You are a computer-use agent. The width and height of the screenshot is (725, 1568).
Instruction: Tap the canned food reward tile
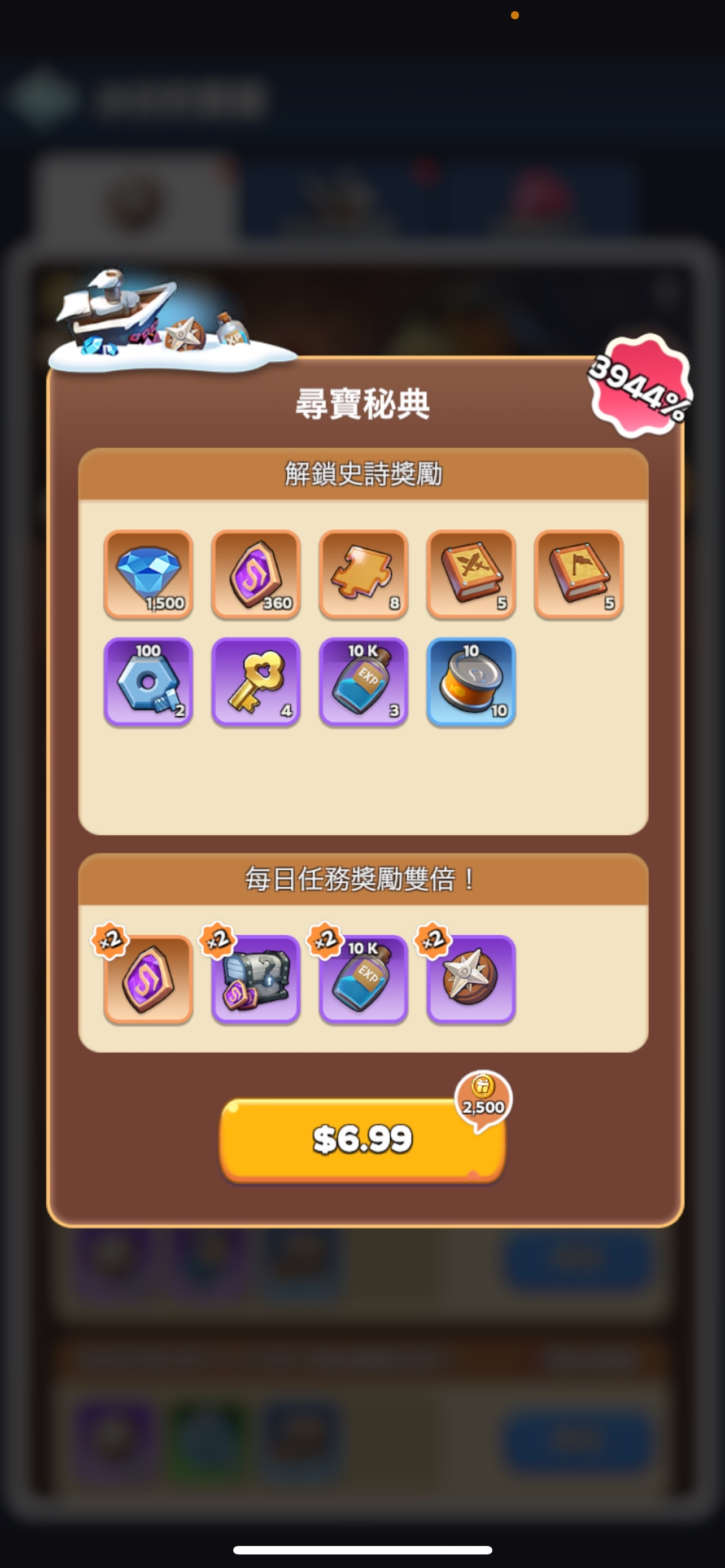coord(471,681)
